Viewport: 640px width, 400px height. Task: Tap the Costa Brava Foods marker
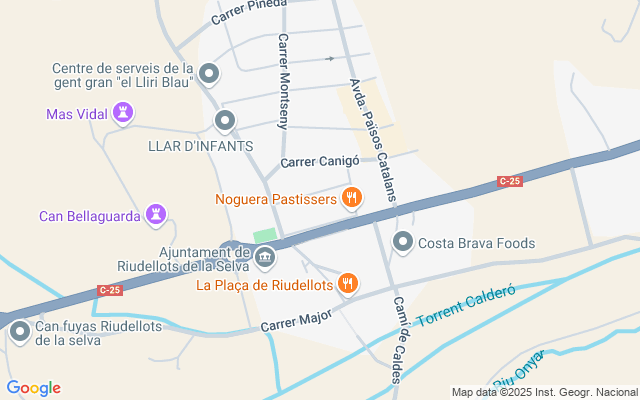point(404,242)
